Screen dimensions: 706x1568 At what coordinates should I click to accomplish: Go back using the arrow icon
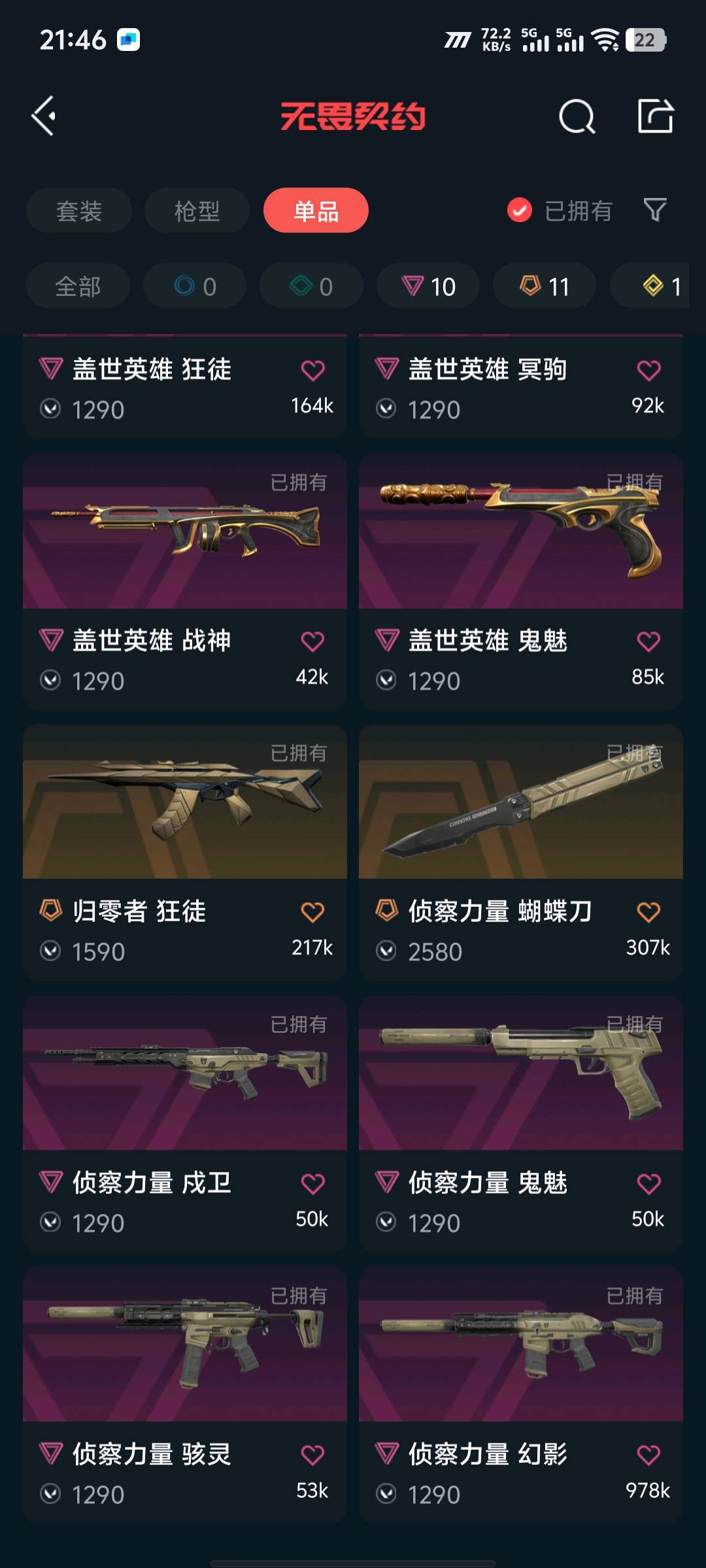(x=44, y=116)
